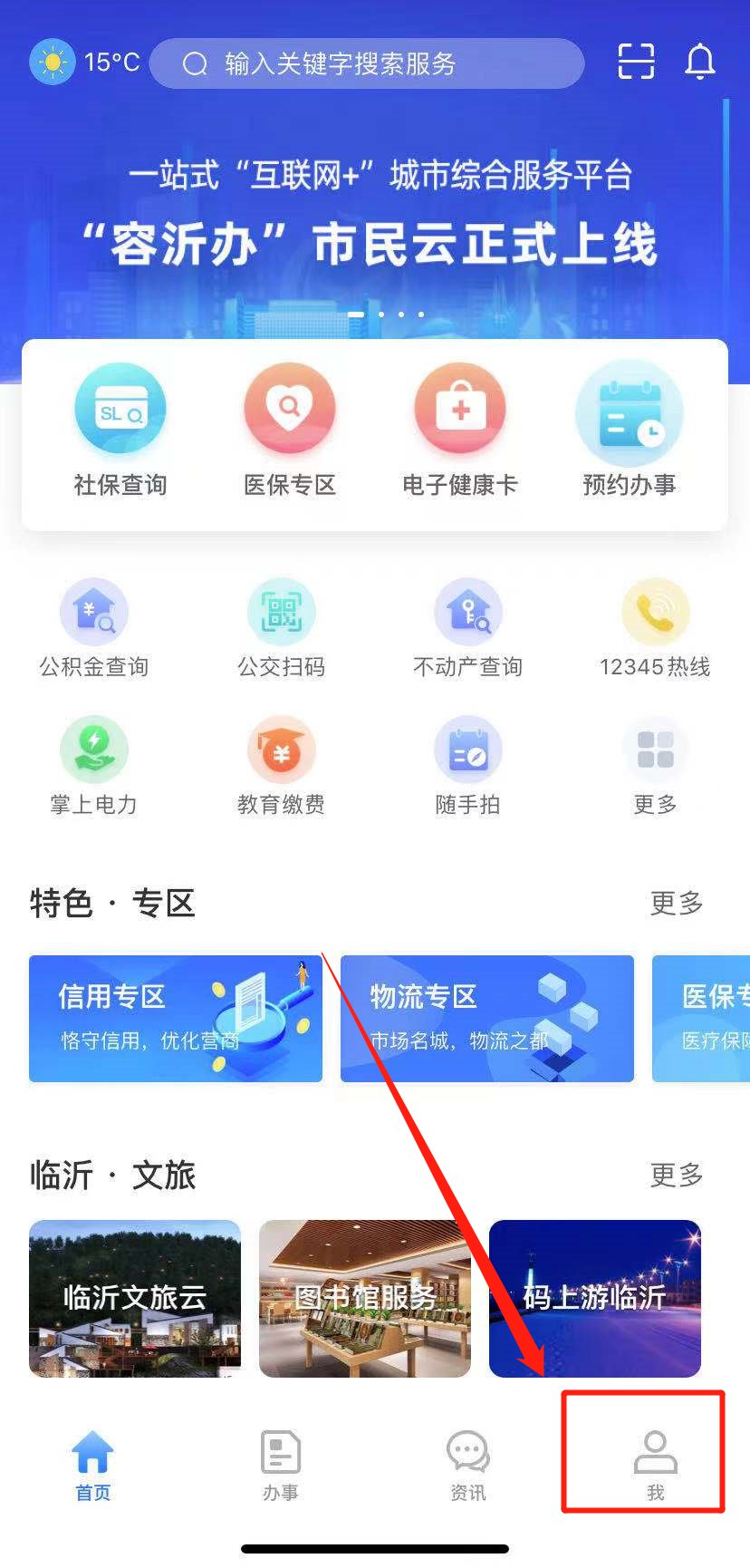750x1568 pixels.
Task: Switch to the 我 tab
Action: pyautogui.click(x=655, y=1465)
